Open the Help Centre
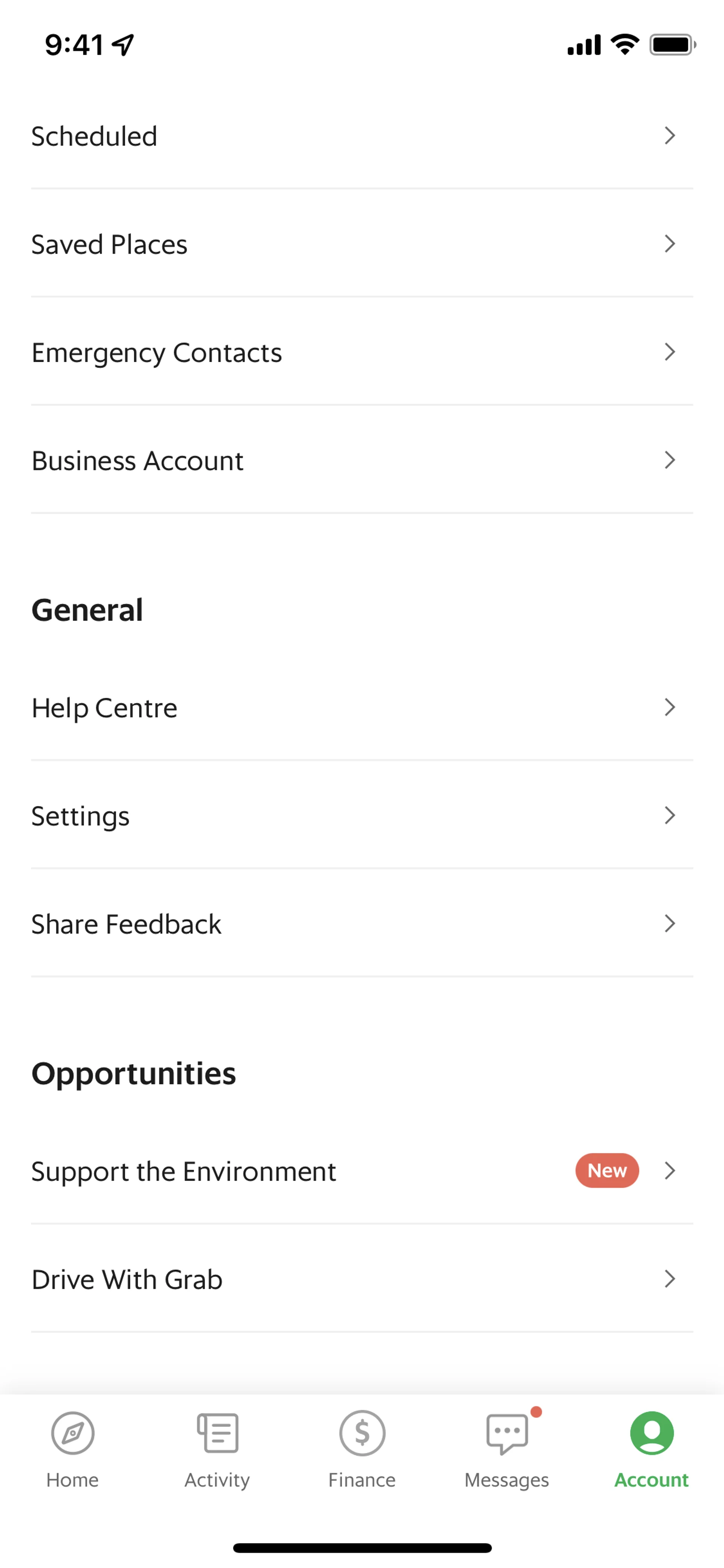Viewport: 724px width, 1568px height. coord(361,708)
